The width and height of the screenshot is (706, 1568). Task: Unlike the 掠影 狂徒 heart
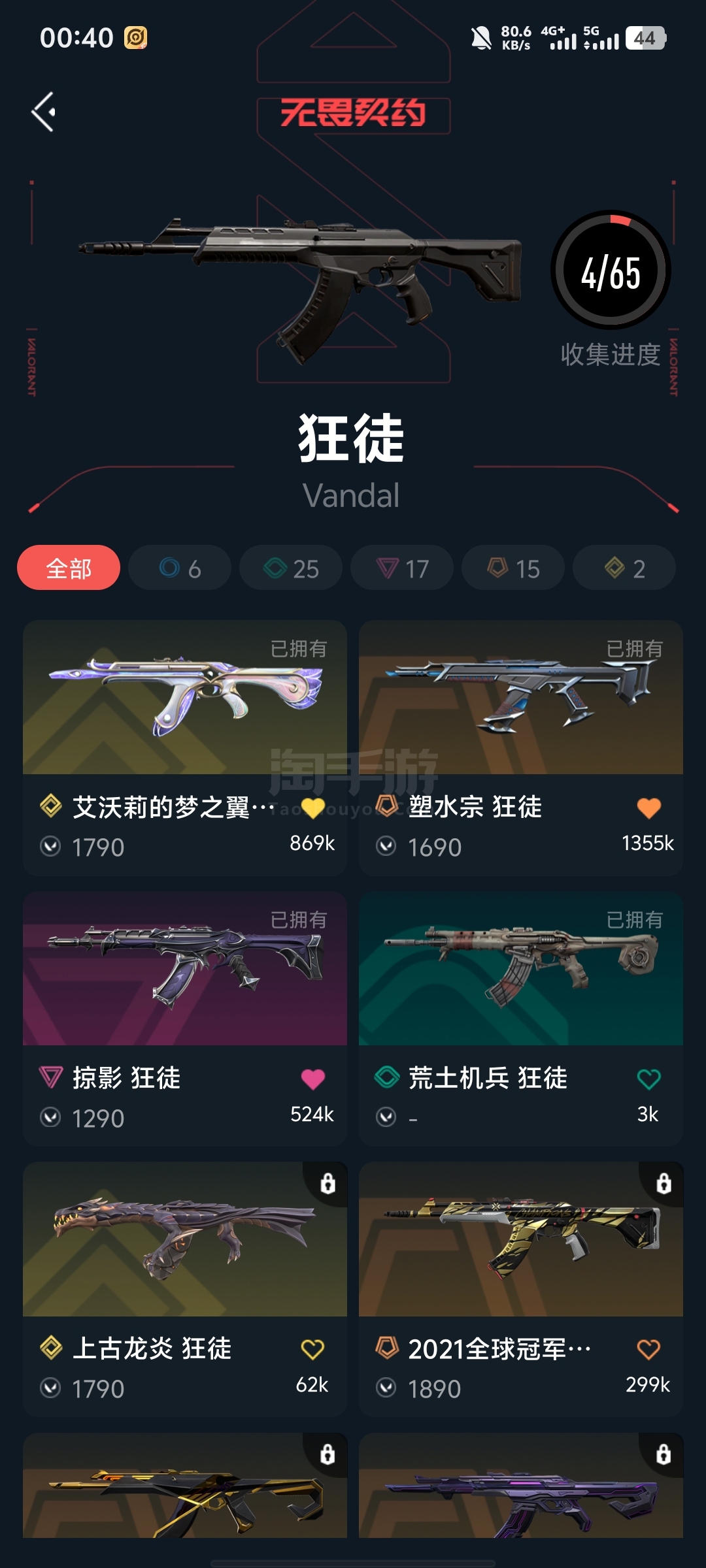coord(312,1079)
